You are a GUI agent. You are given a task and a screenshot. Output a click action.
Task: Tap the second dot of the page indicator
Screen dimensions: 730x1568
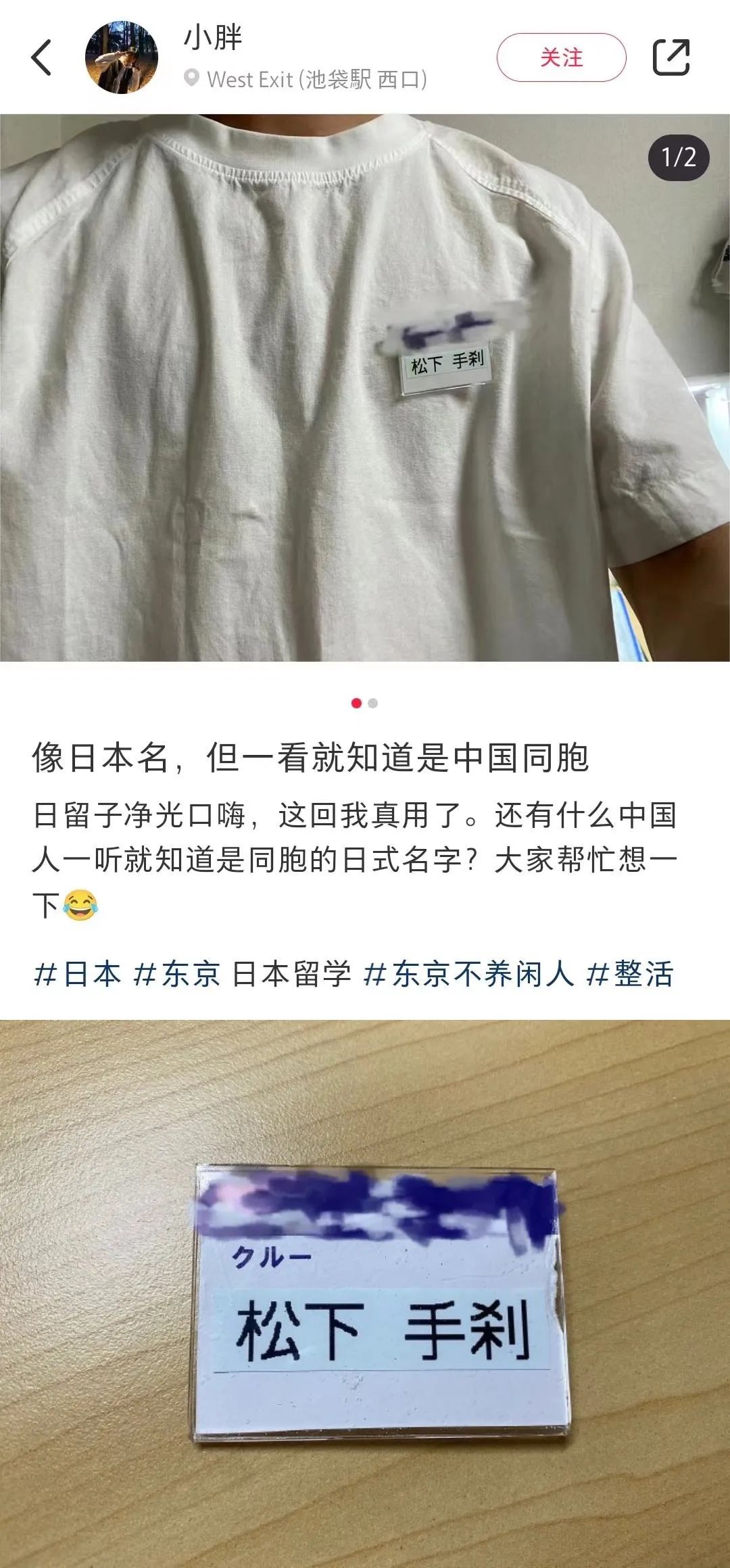click(x=372, y=704)
